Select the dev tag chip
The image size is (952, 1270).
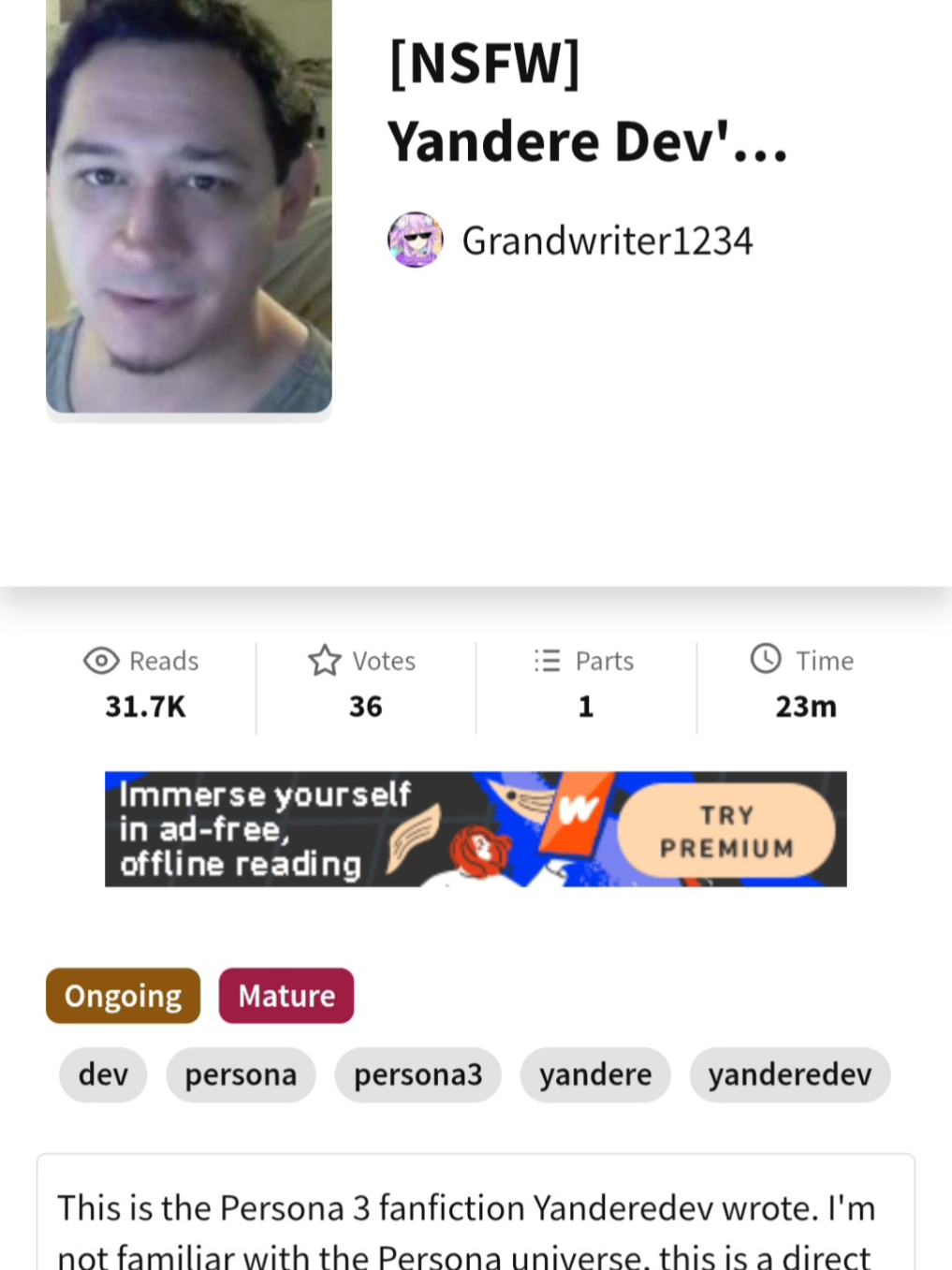coord(103,1074)
